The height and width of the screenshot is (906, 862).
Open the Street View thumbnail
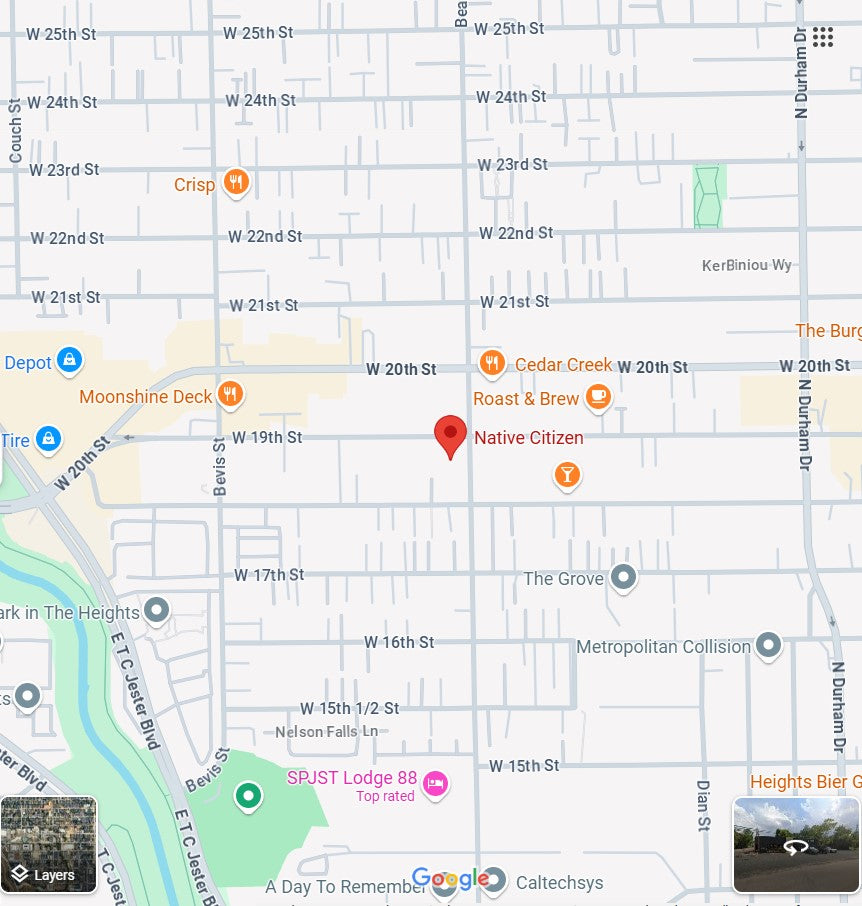796,845
